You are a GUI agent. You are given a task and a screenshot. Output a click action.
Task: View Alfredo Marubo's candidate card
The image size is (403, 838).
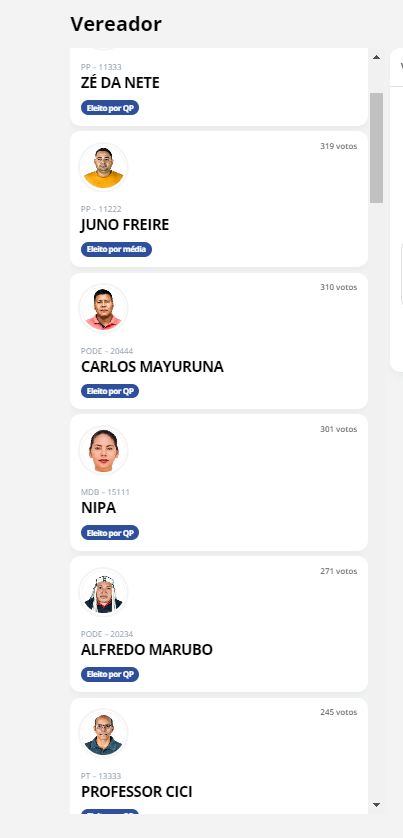click(219, 624)
